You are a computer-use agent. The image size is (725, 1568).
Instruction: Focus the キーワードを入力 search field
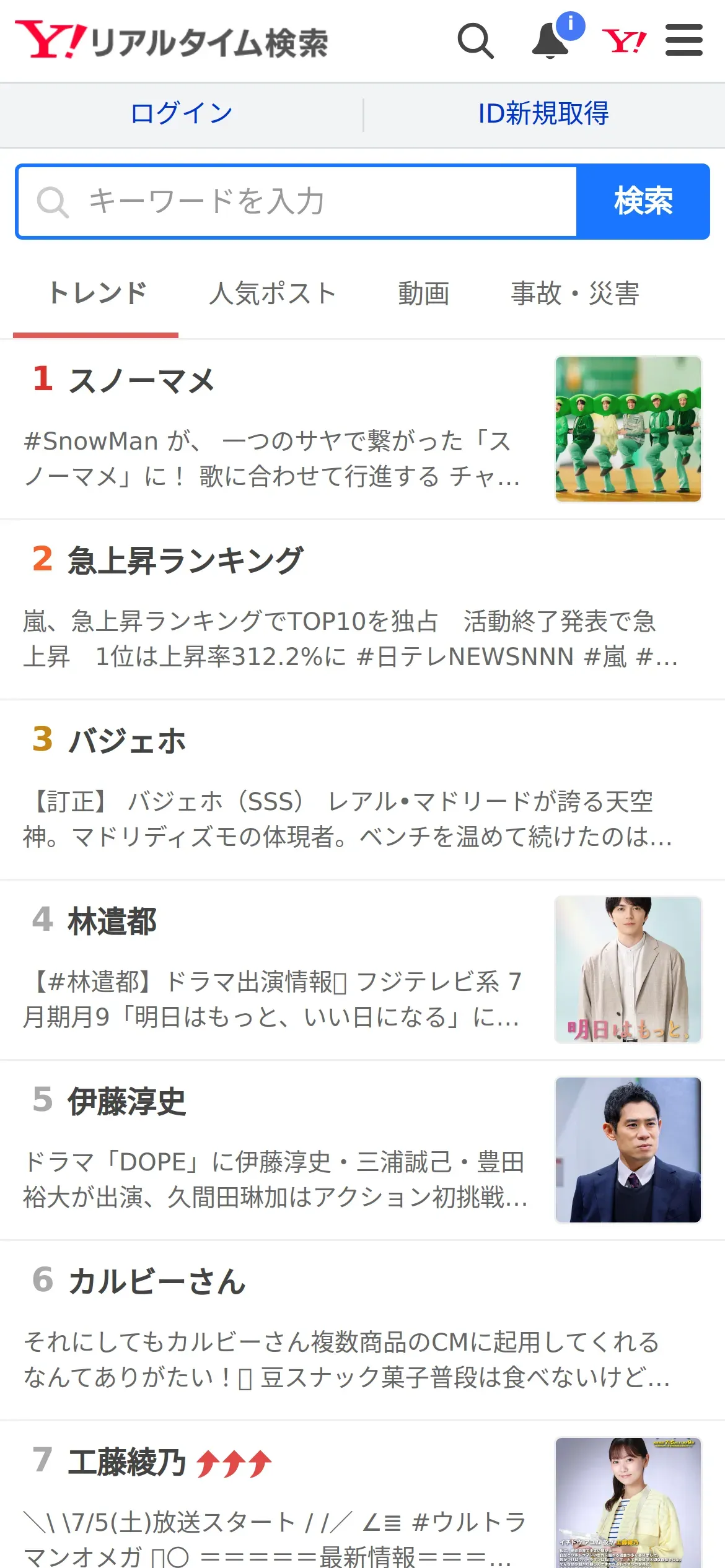click(297, 201)
